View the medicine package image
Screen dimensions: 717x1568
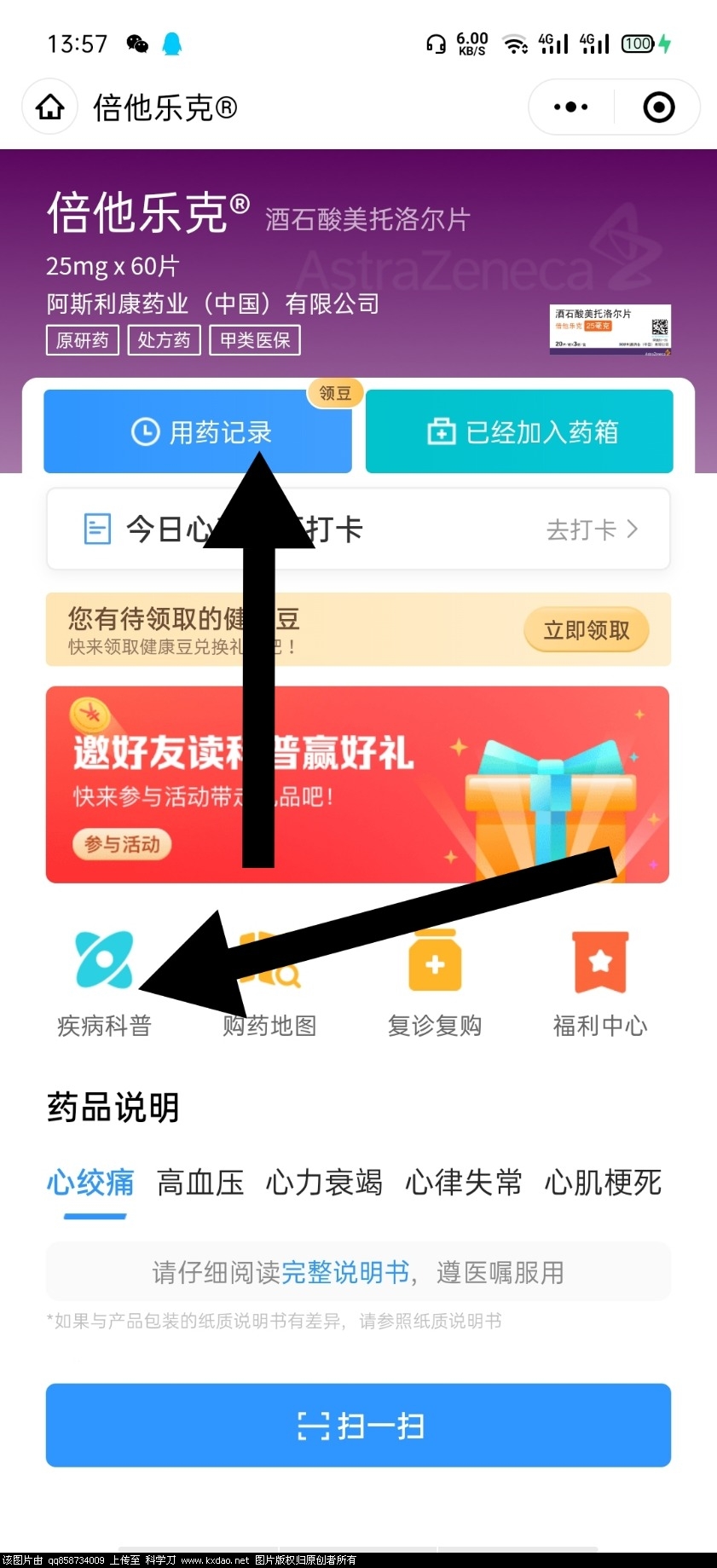pos(610,329)
